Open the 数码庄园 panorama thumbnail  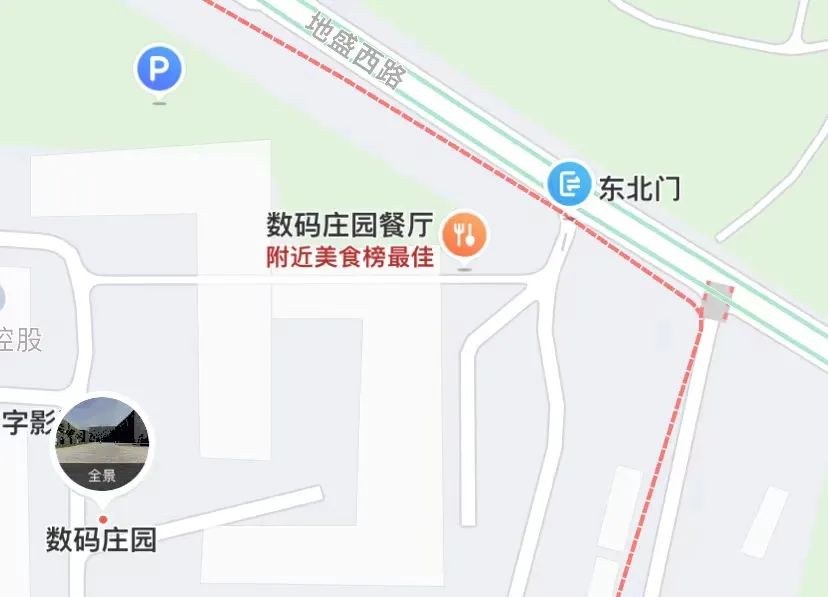[x=103, y=443]
